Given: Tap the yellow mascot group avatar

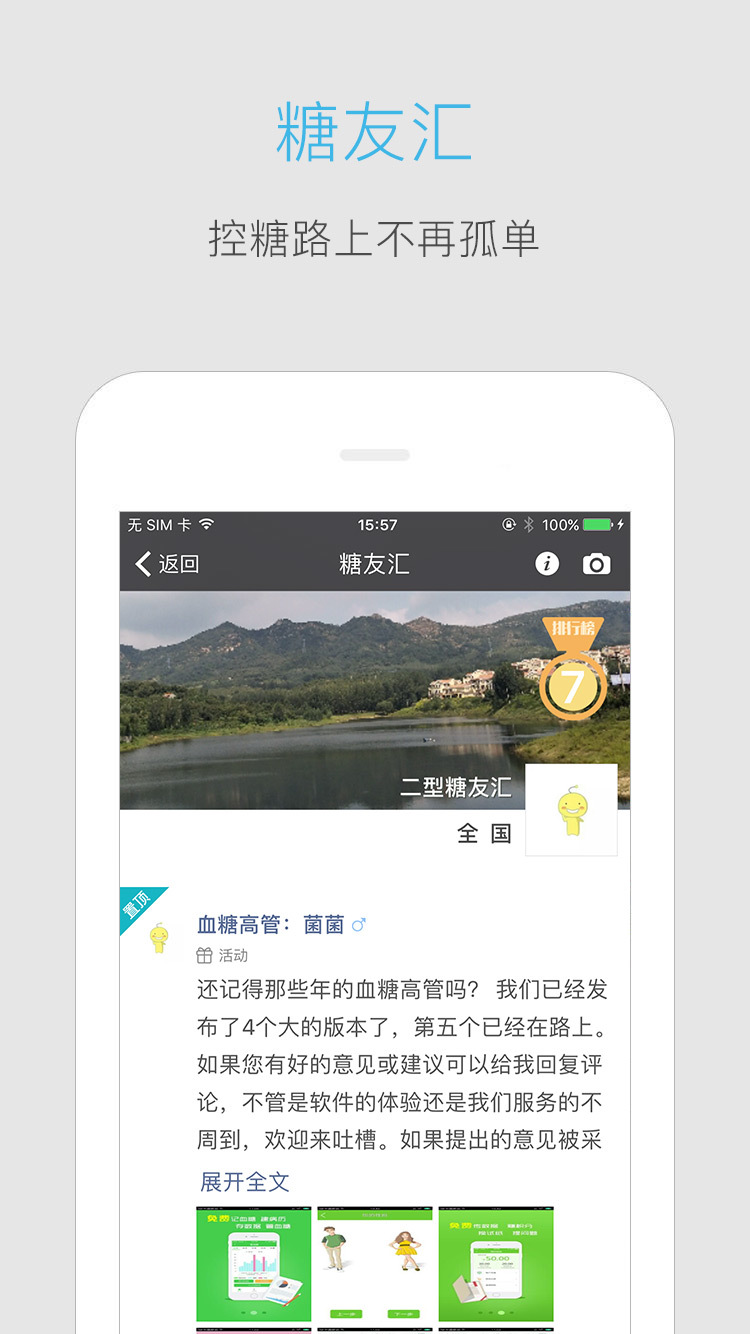Looking at the screenshot, I should (x=572, y=810).
